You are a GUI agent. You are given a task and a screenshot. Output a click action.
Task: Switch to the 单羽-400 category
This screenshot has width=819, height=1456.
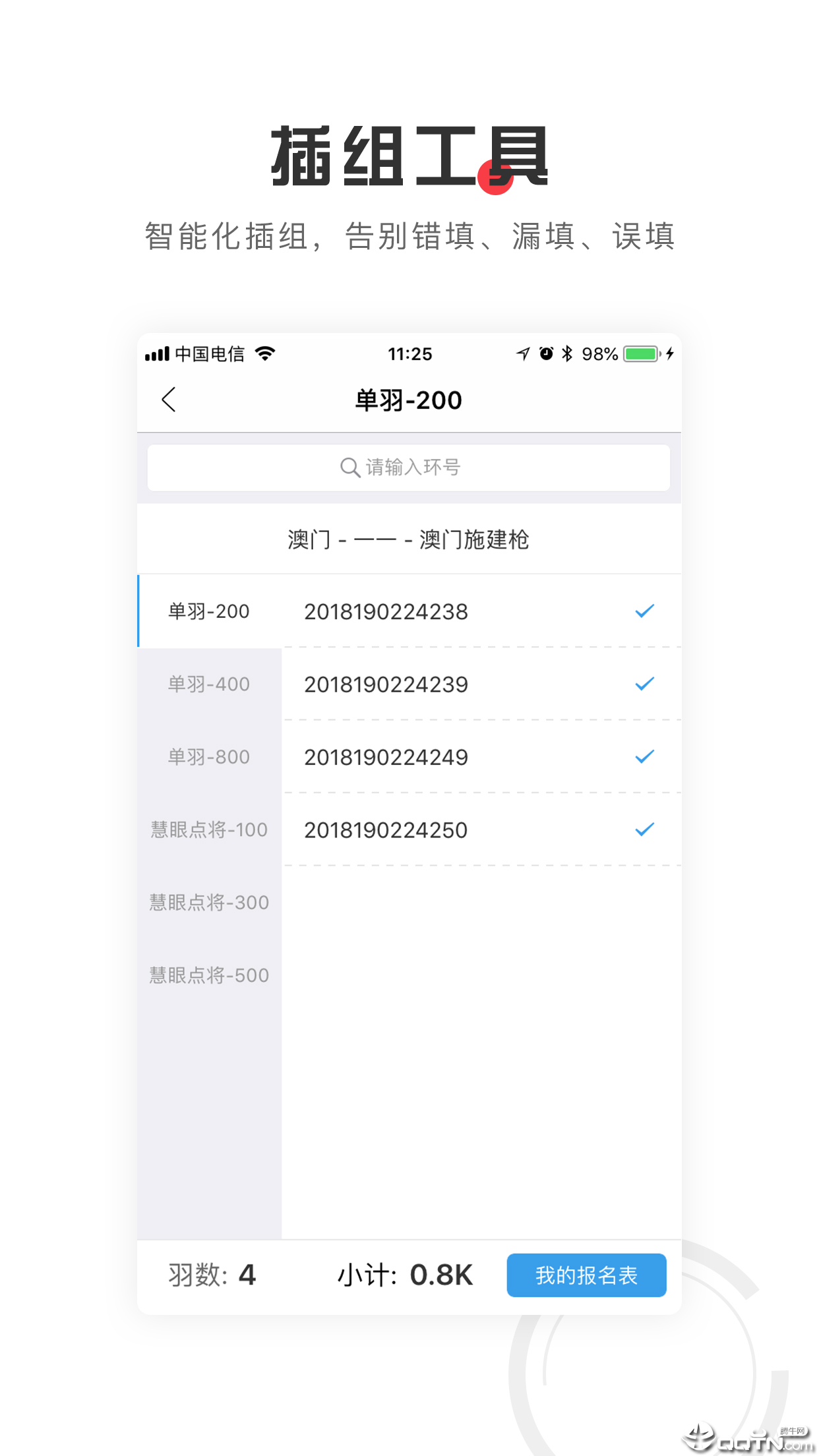coord(208,684)
